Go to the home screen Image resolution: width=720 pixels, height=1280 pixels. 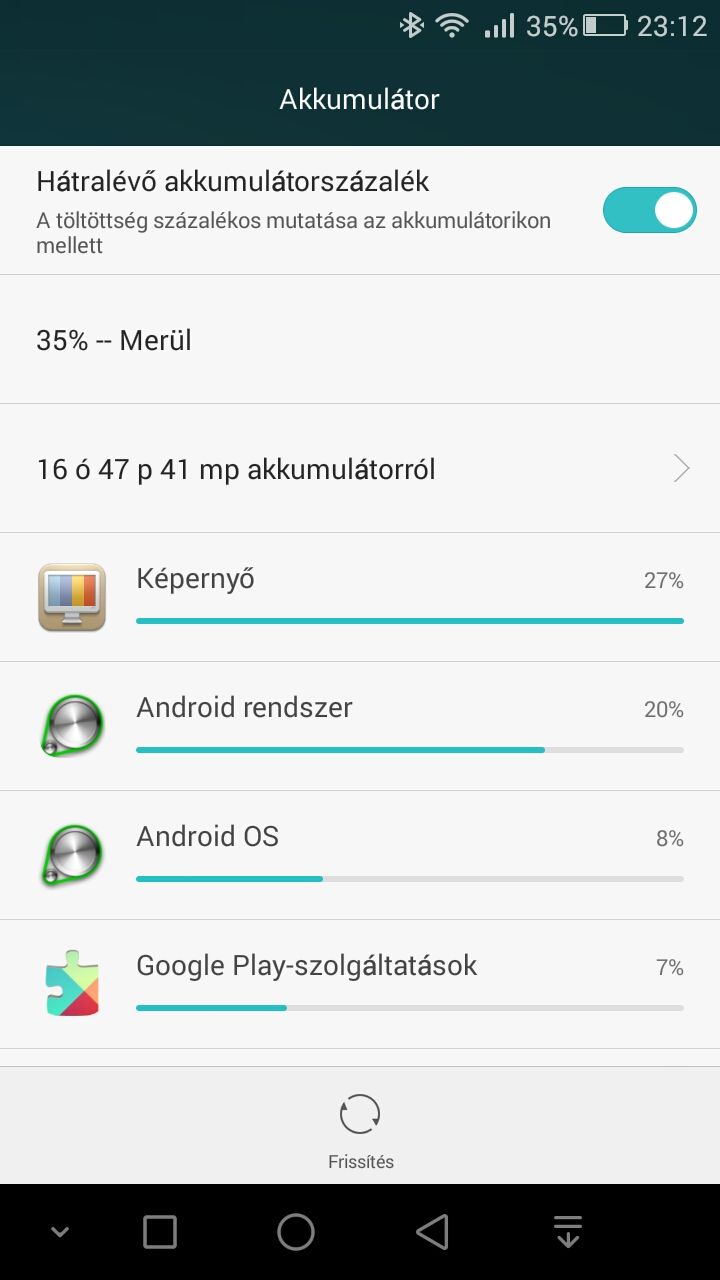tap(296, 1232)
